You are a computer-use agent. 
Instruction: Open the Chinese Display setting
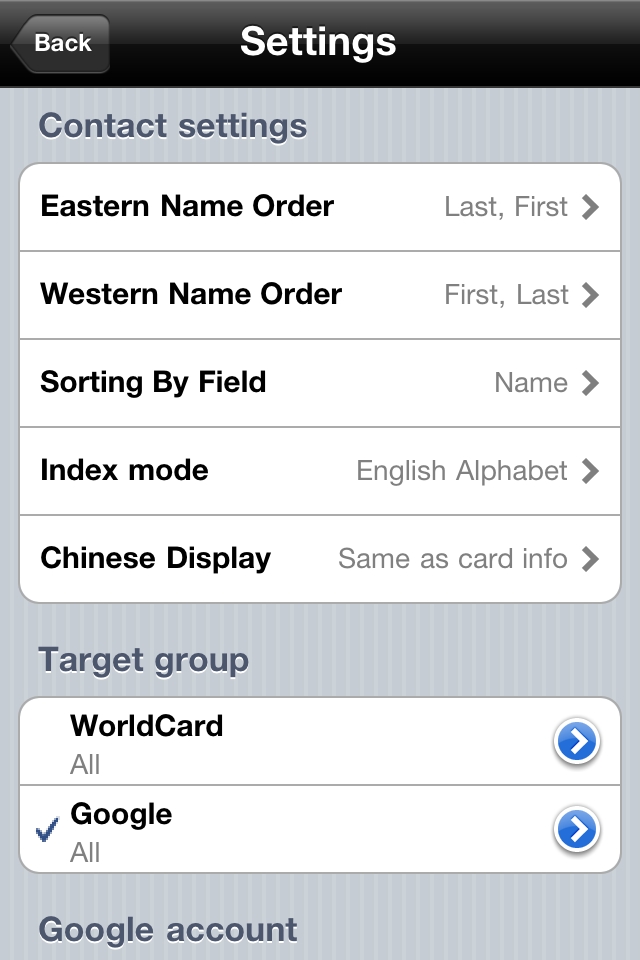tap(320, 559)
